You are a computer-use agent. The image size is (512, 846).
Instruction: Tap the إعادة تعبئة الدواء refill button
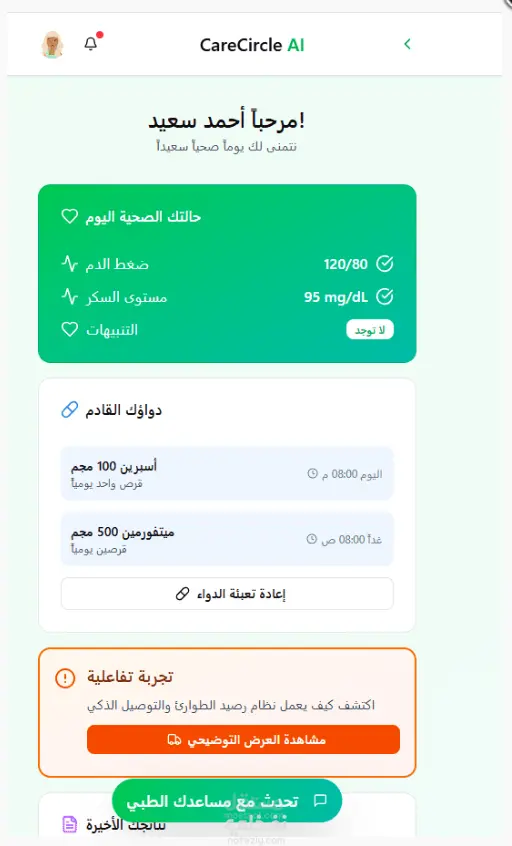tap(227, 593)
